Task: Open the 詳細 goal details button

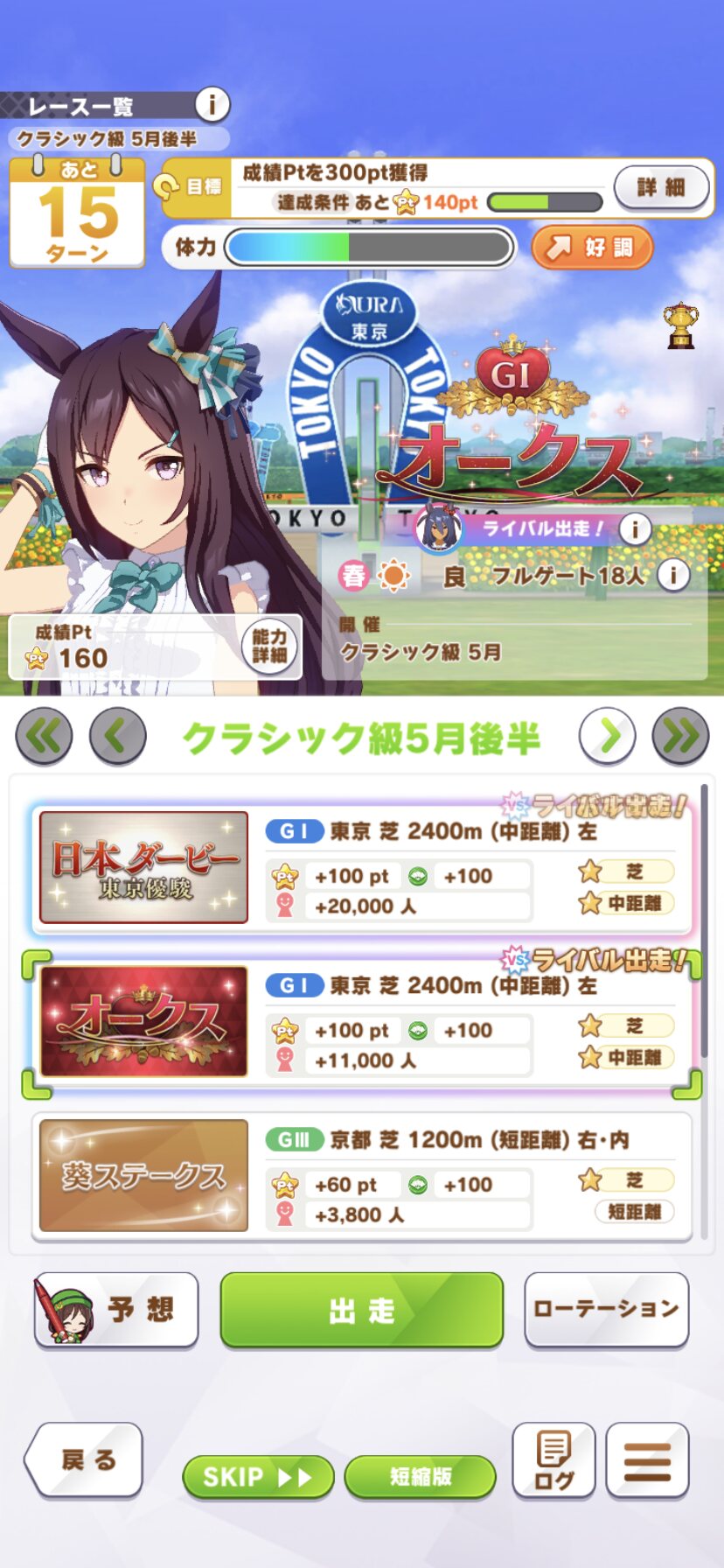Action: coord(661,187)
